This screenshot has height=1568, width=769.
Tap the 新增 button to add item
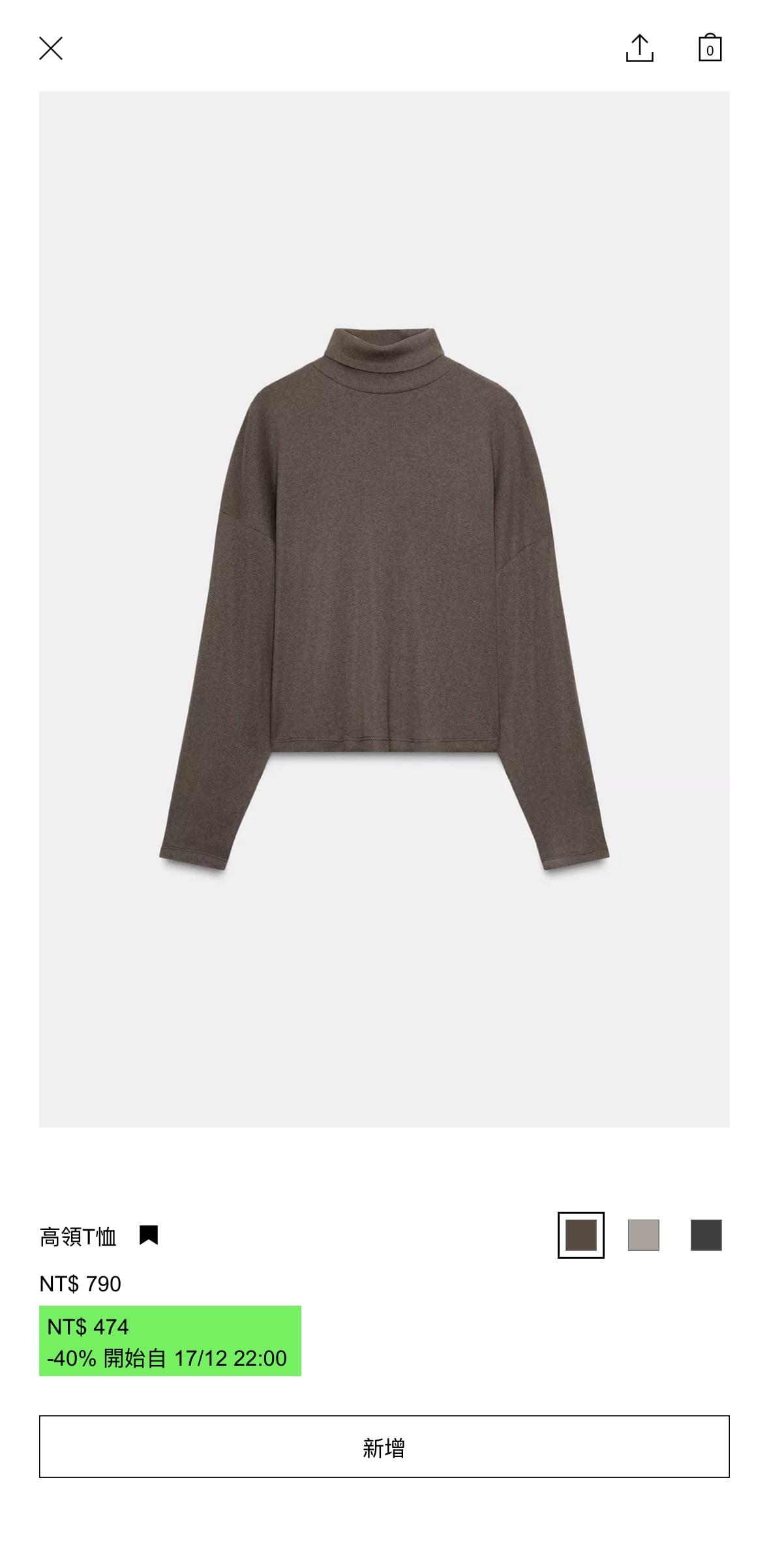click(x=384, y=1446)
